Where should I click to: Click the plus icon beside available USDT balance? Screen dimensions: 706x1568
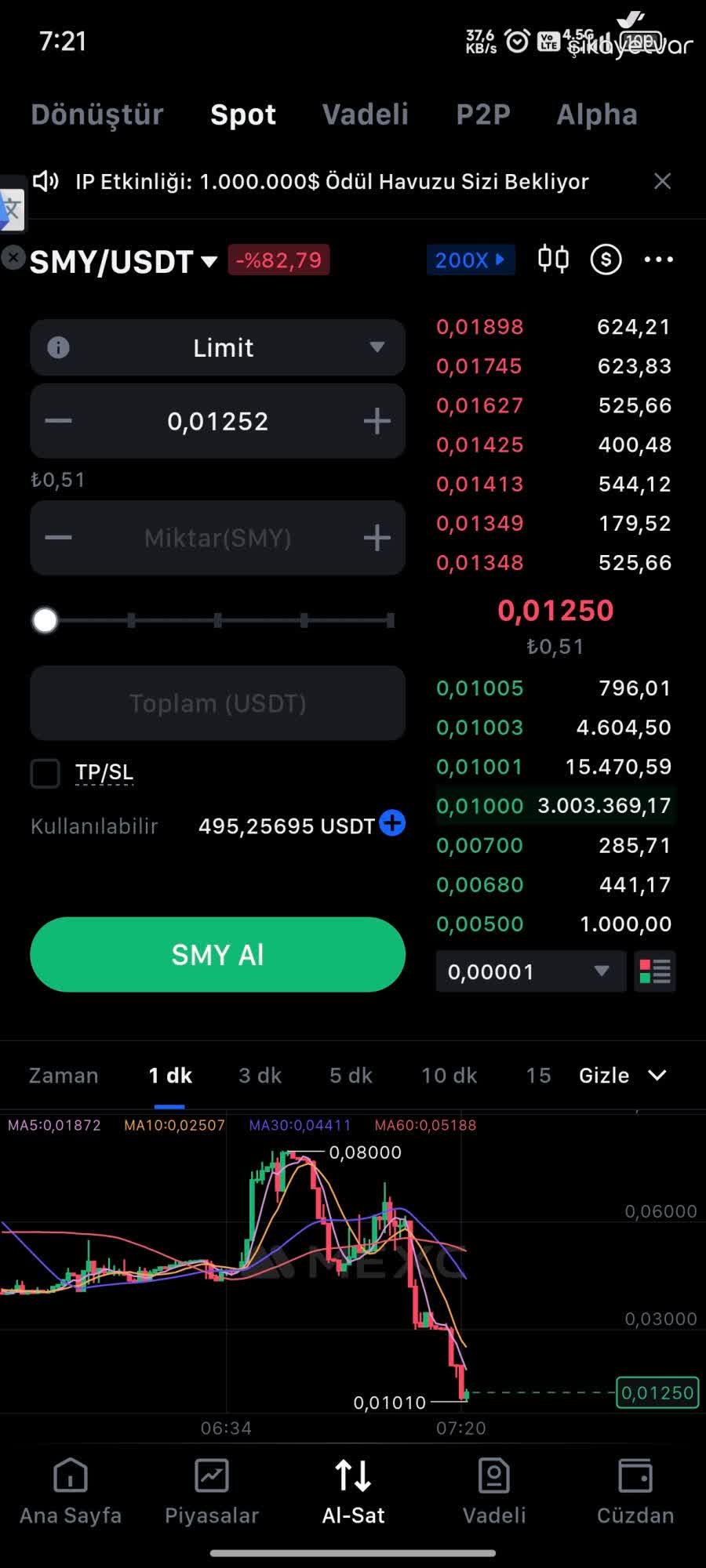[x=391, y=823]
